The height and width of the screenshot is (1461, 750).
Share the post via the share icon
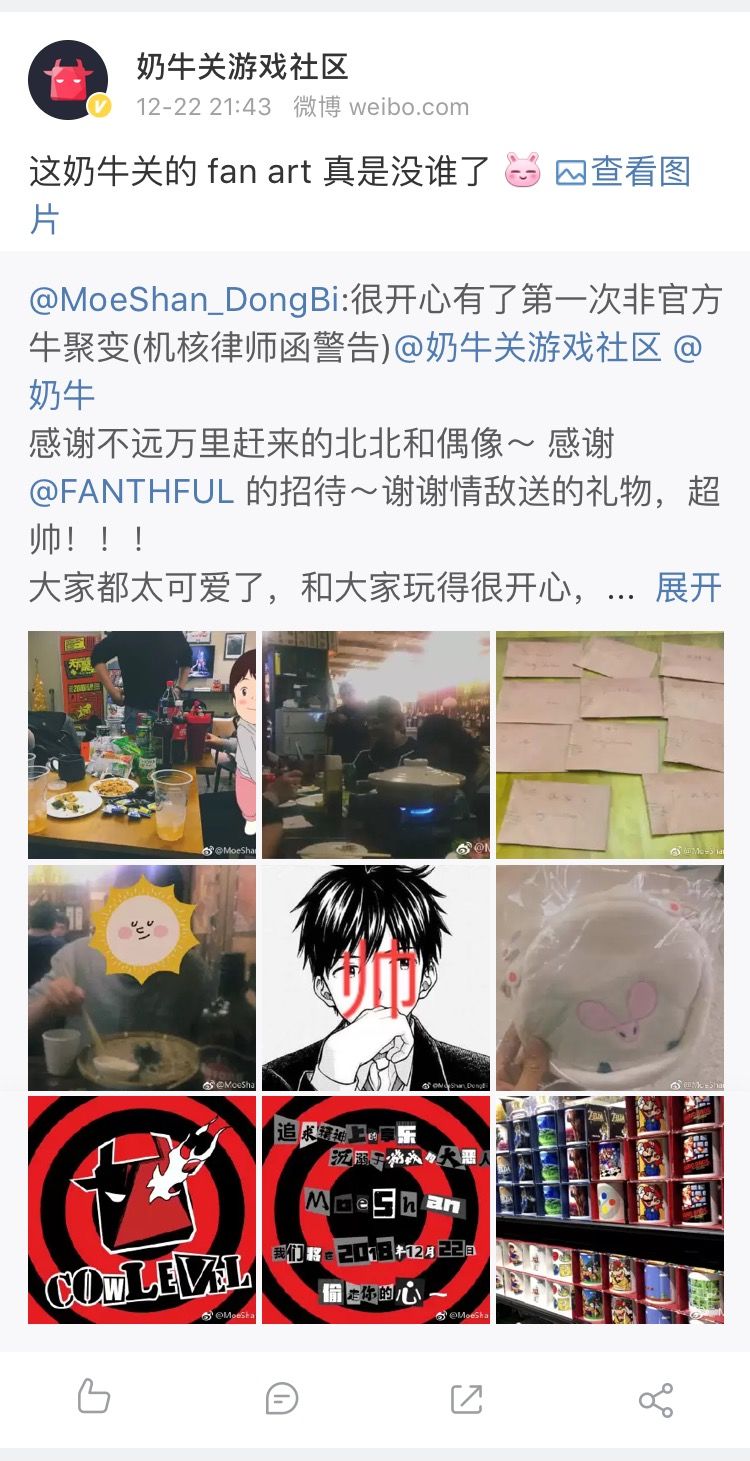pyautogui.click(x=656, y=1398)
